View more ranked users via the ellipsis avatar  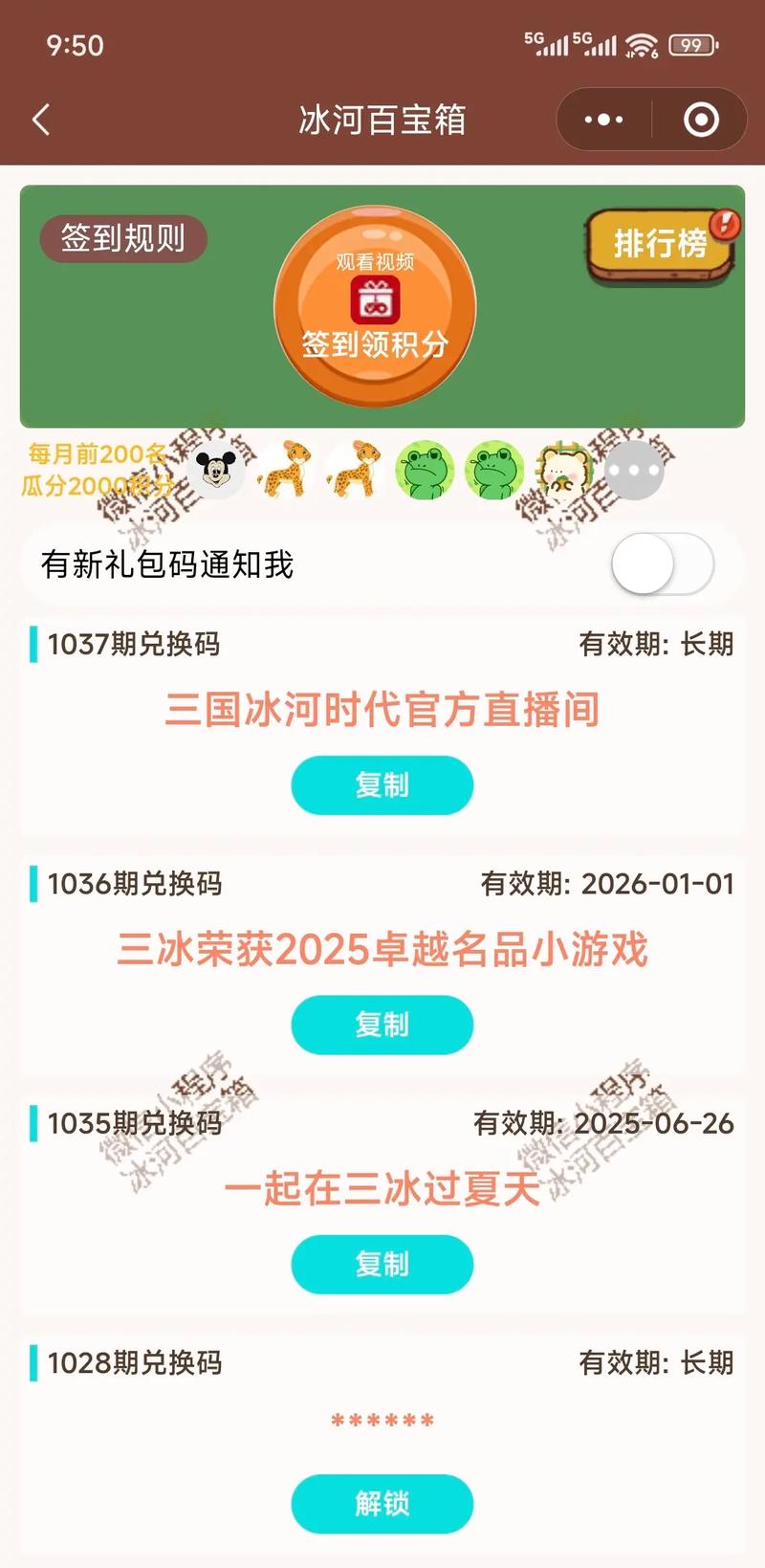[634, 471]
